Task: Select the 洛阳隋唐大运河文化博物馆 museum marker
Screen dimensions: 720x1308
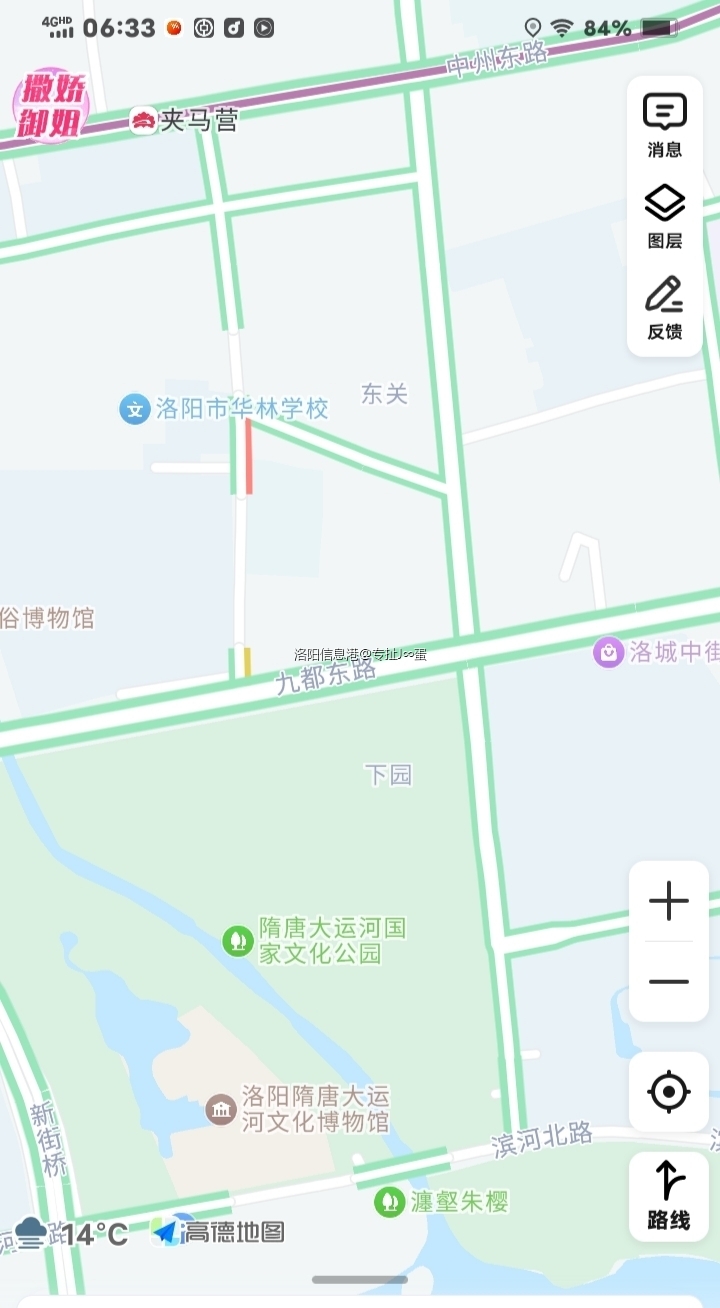Action: (x=221, y=1109)
